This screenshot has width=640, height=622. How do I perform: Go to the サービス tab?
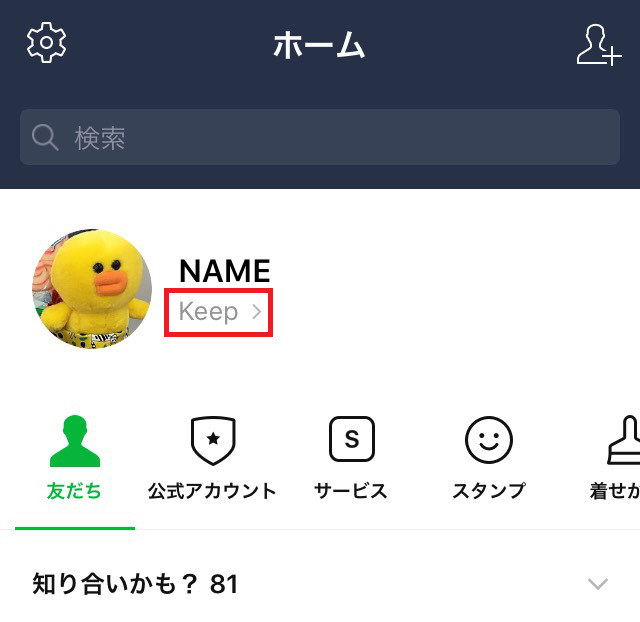pos(351,458)
